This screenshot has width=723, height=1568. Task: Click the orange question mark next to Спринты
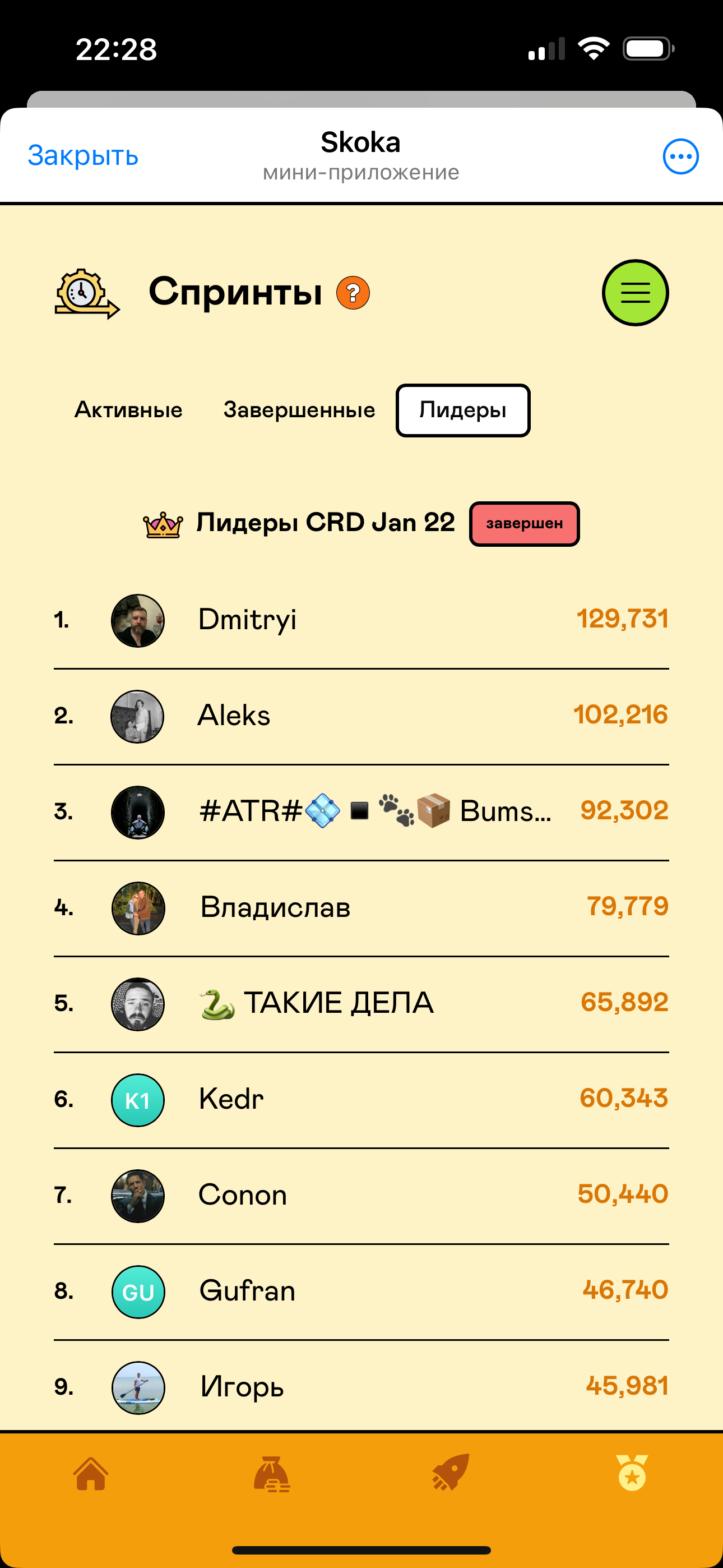point(353,293)
